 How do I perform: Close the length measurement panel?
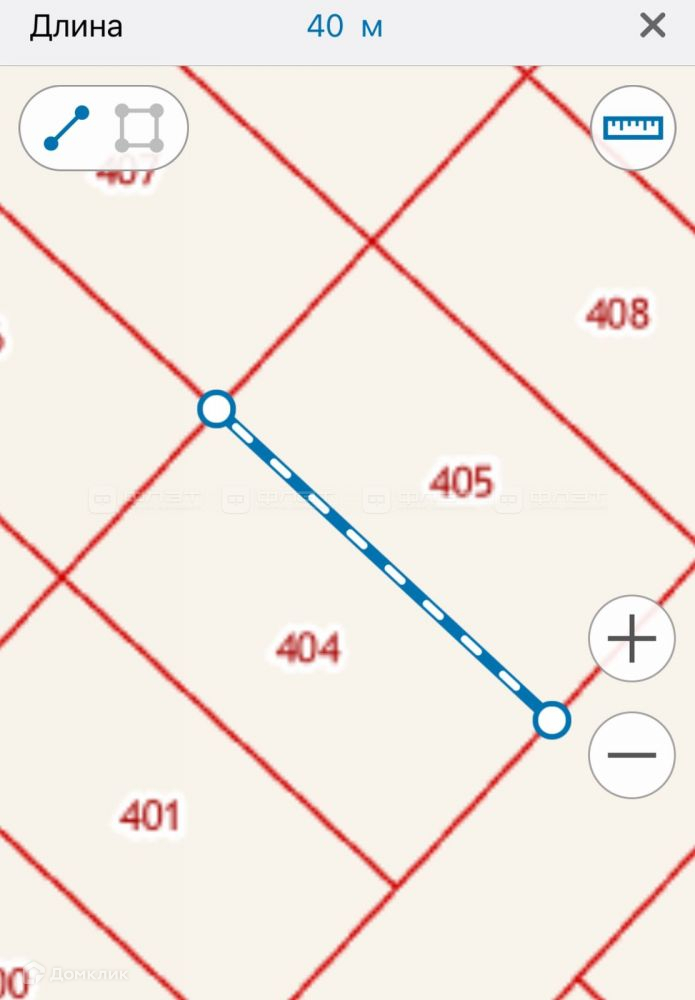(x=652, y=26)
